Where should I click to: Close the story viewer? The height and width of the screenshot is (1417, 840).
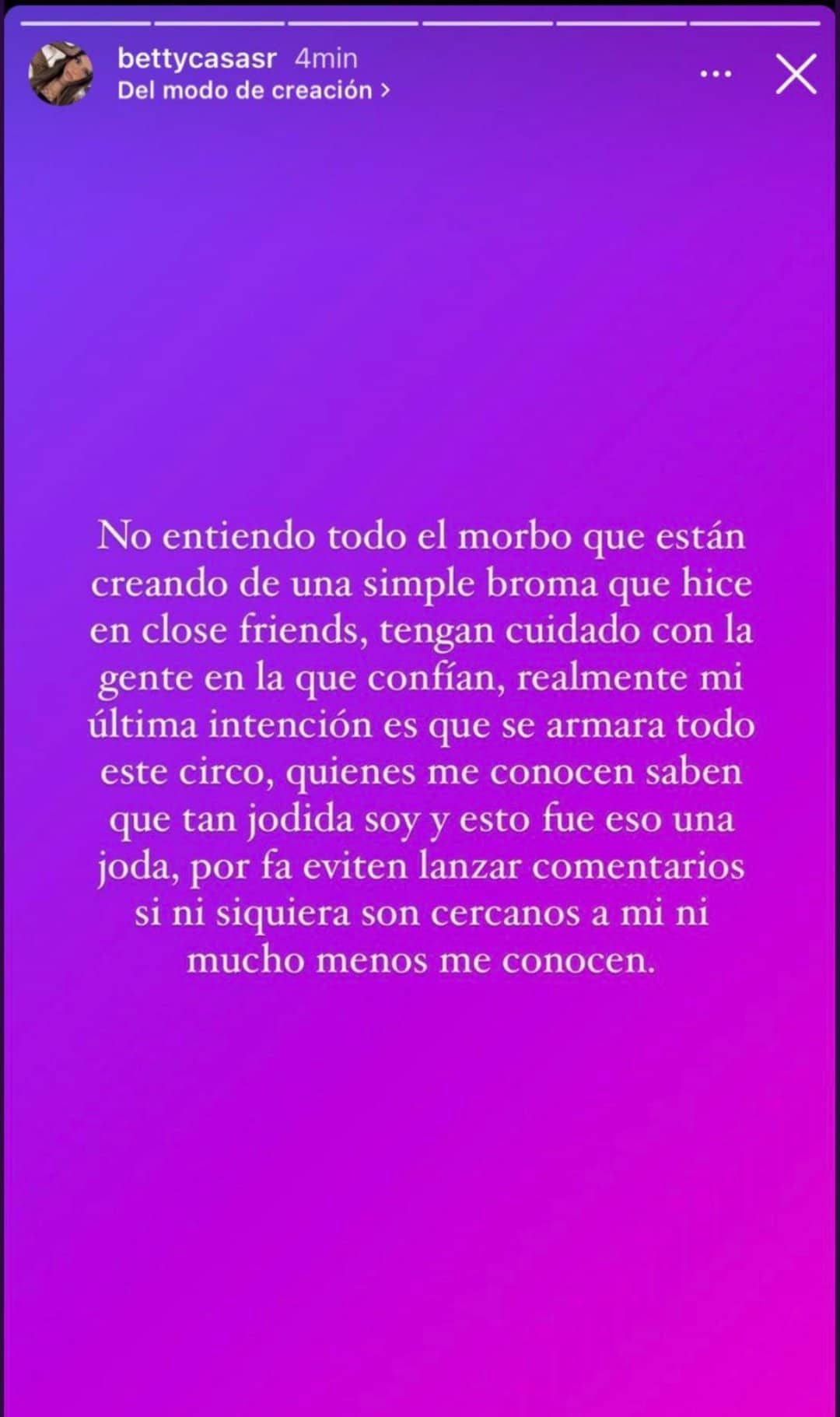coord(796,75)
